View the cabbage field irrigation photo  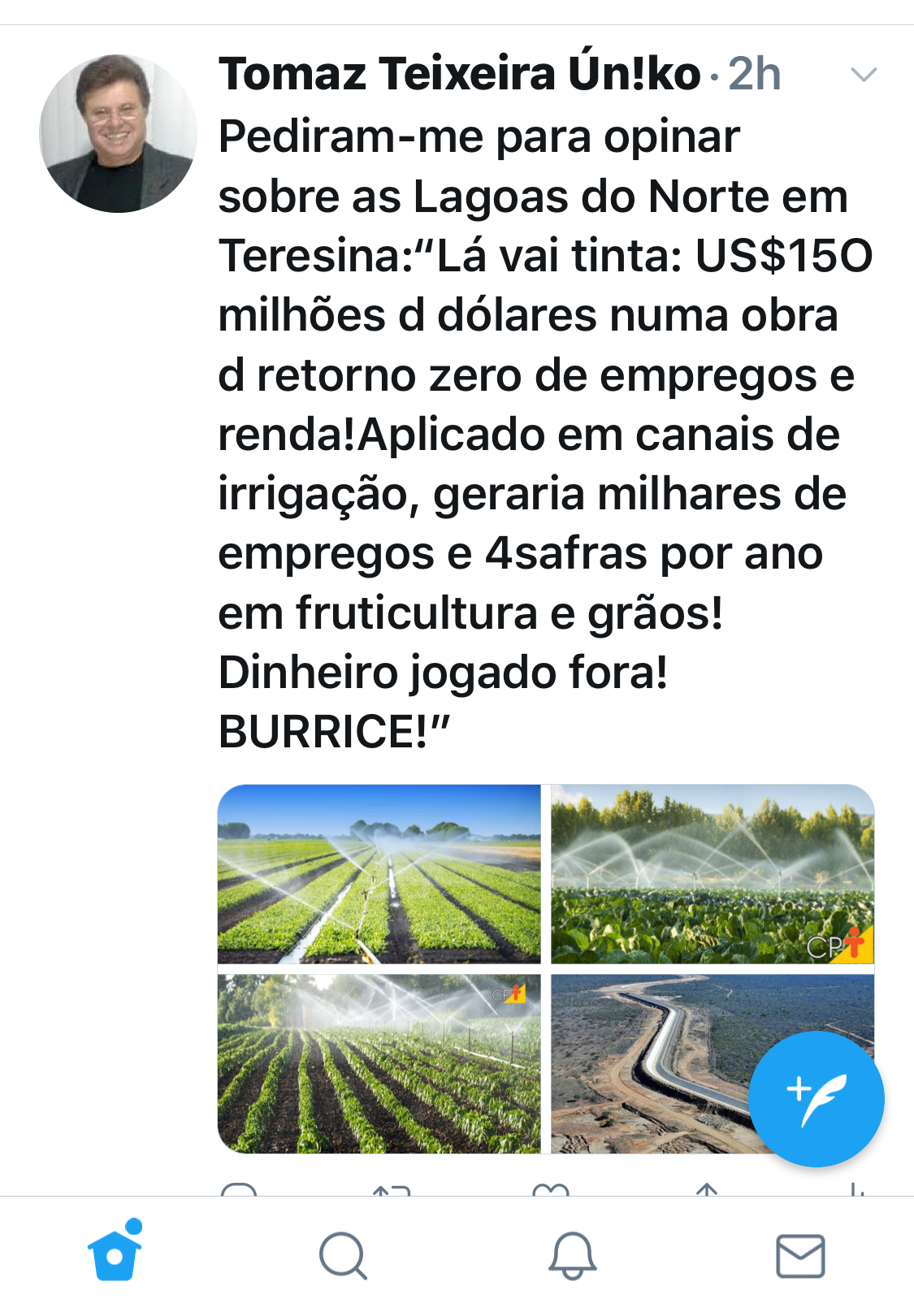[712, 874]
